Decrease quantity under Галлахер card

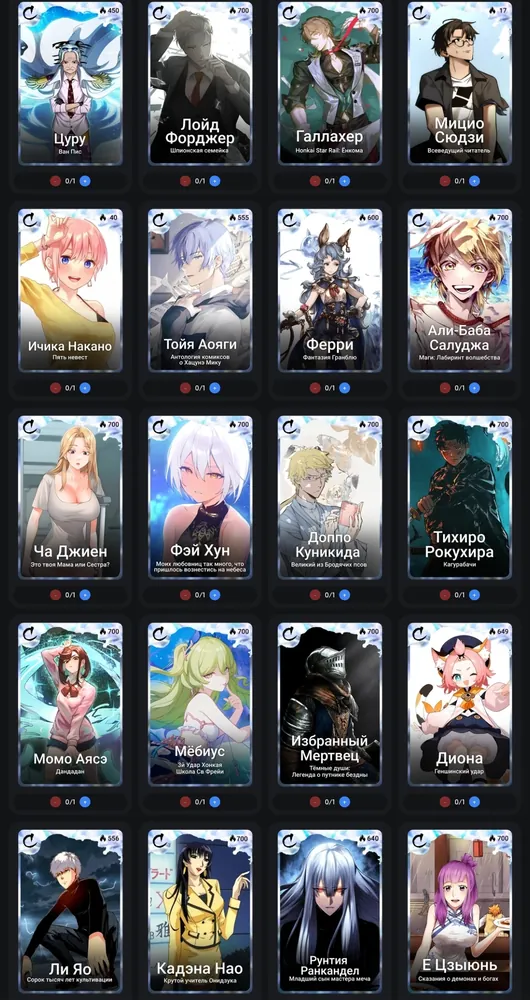pos(314,181)
